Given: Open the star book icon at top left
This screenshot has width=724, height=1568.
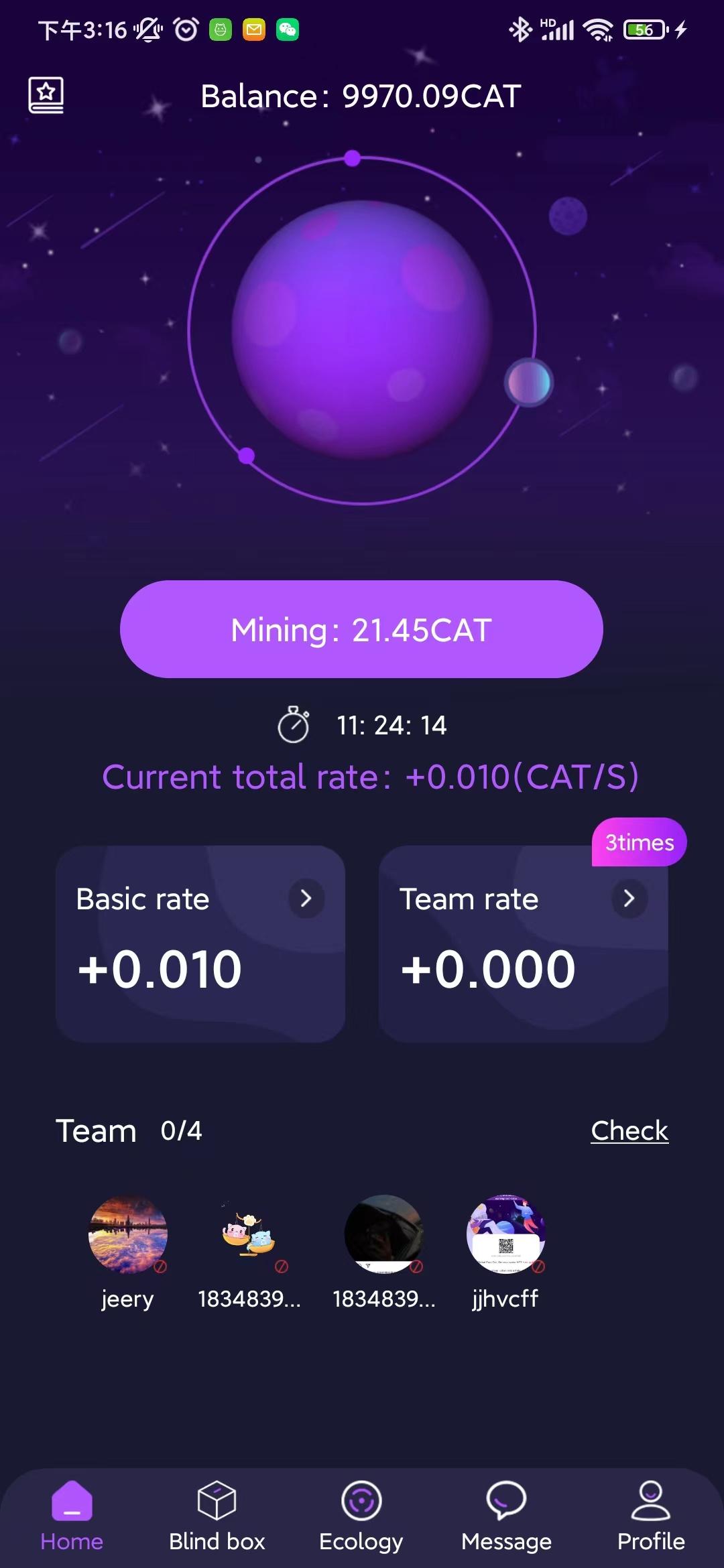Looking at the screenshot, I should pos(46,95).
